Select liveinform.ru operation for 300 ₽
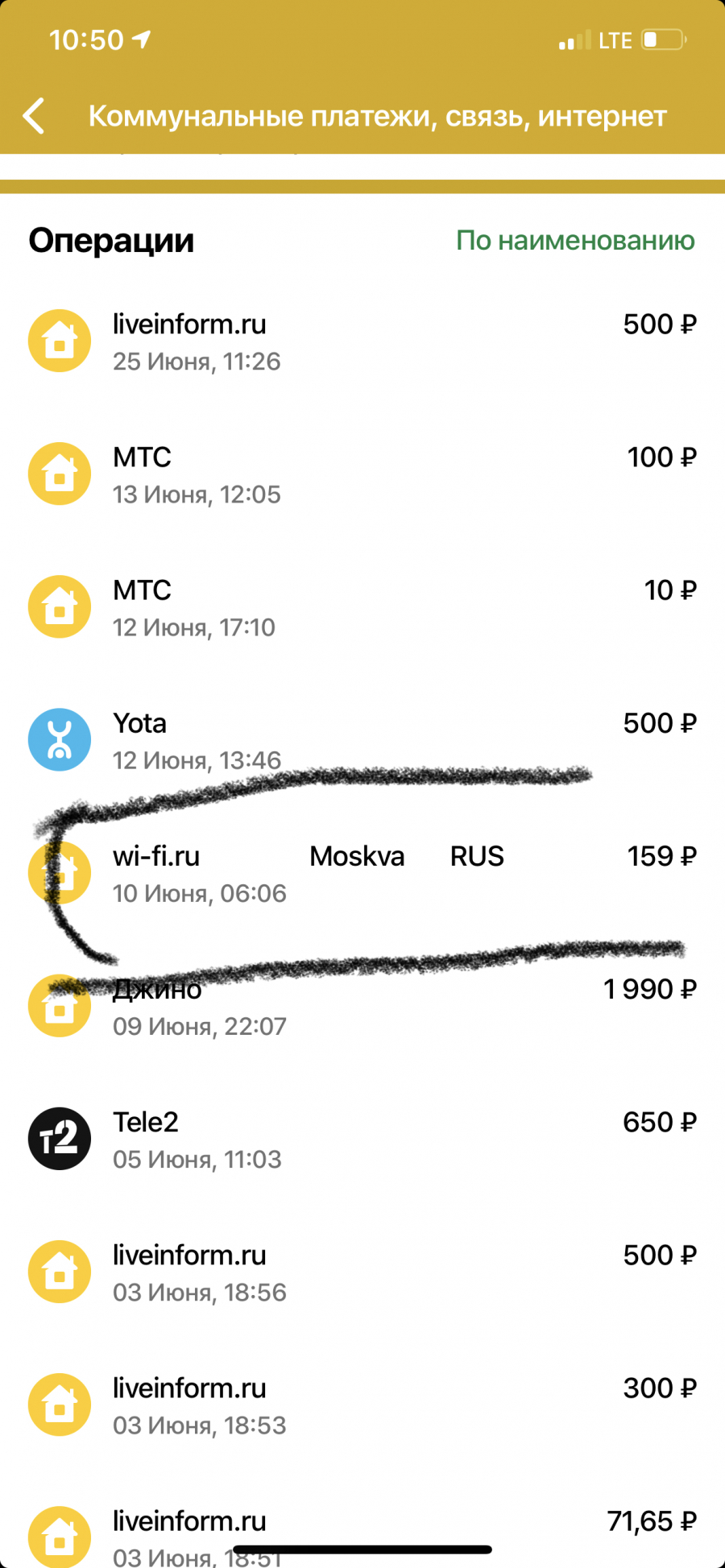 [x=362, y=1405]
